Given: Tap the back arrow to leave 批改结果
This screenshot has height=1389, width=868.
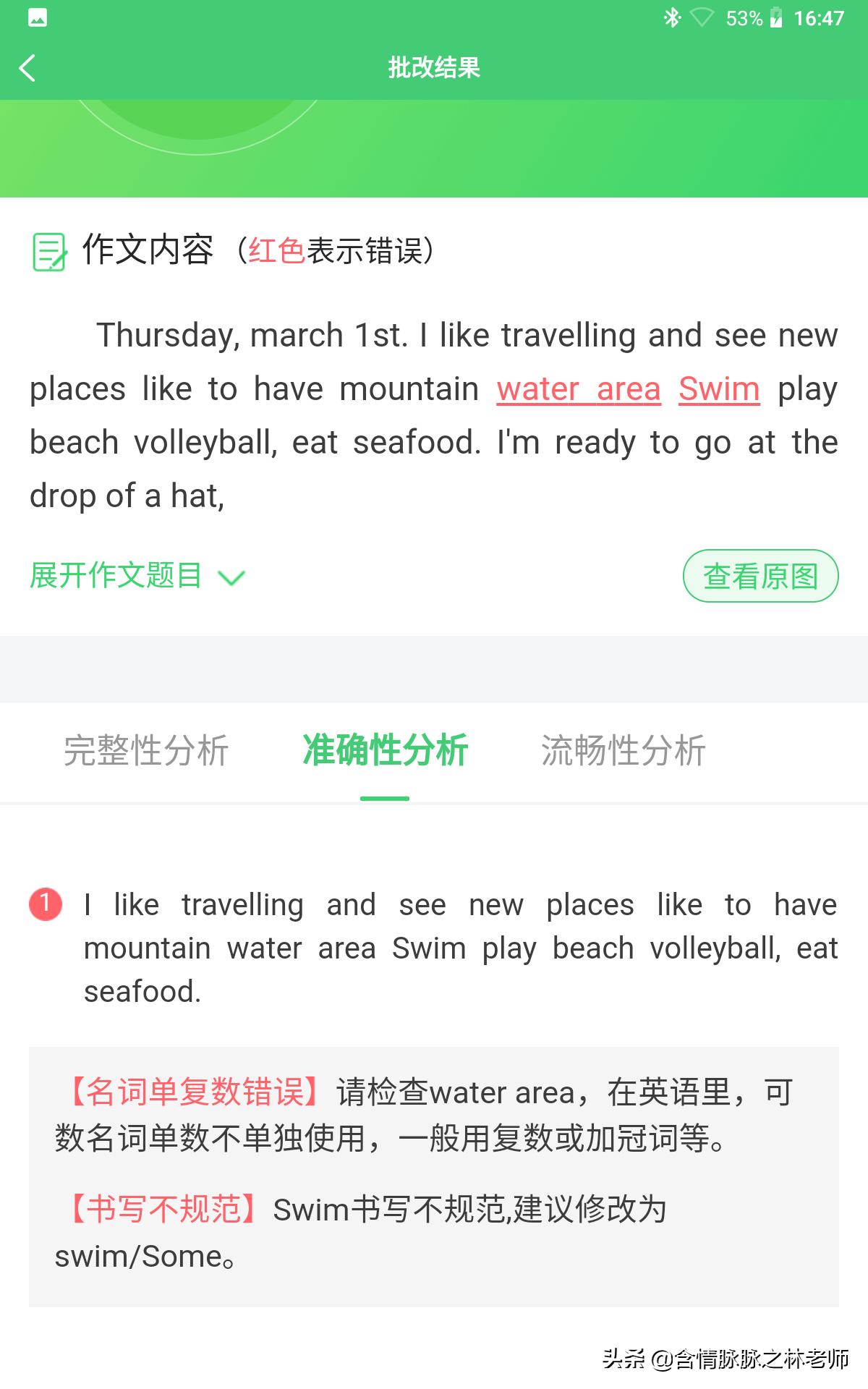Looking at the screenshot, I should pos(27,69).
